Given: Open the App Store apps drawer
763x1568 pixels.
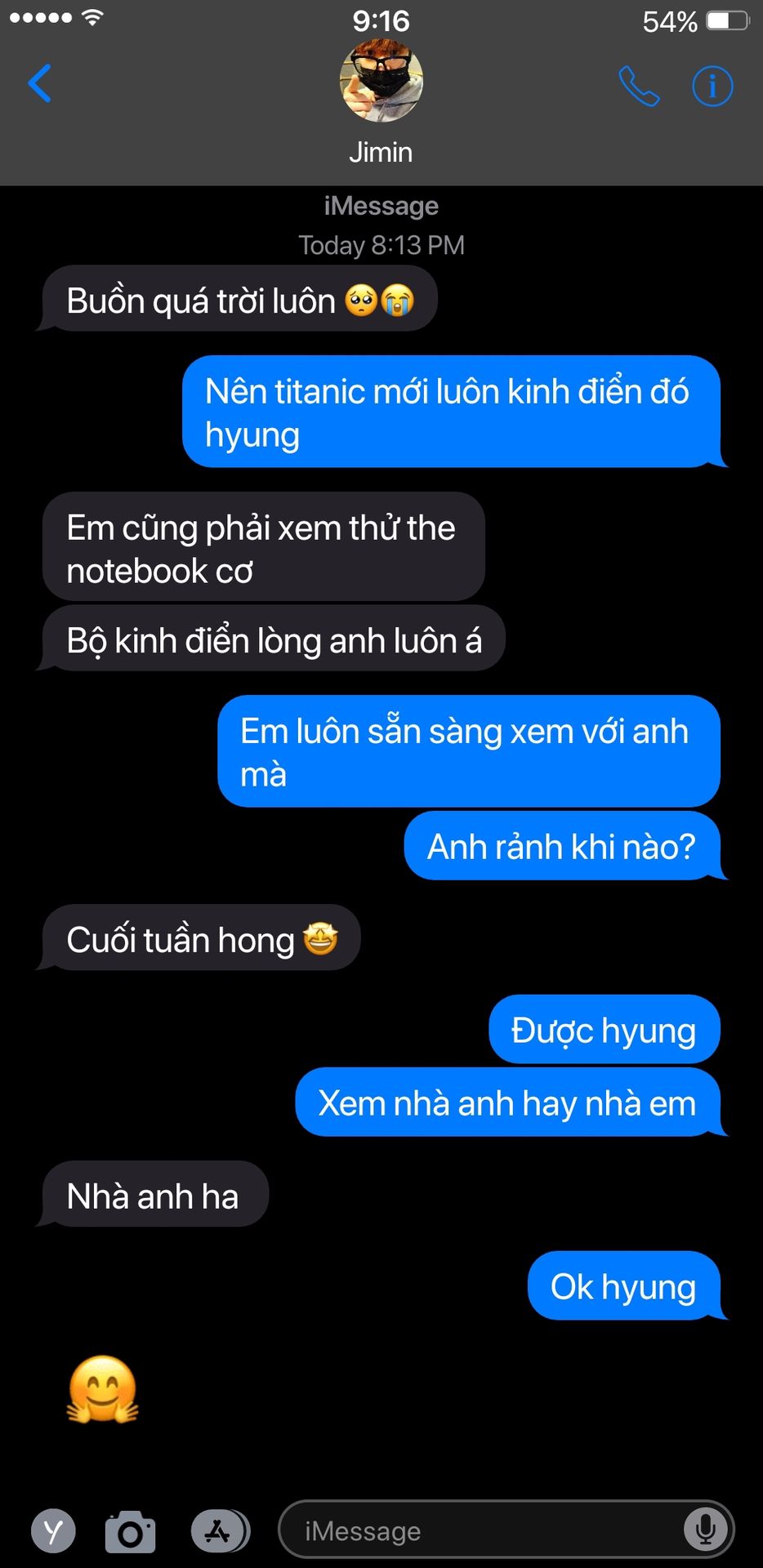Looking at the screenshot, I should click(219, 1531).
